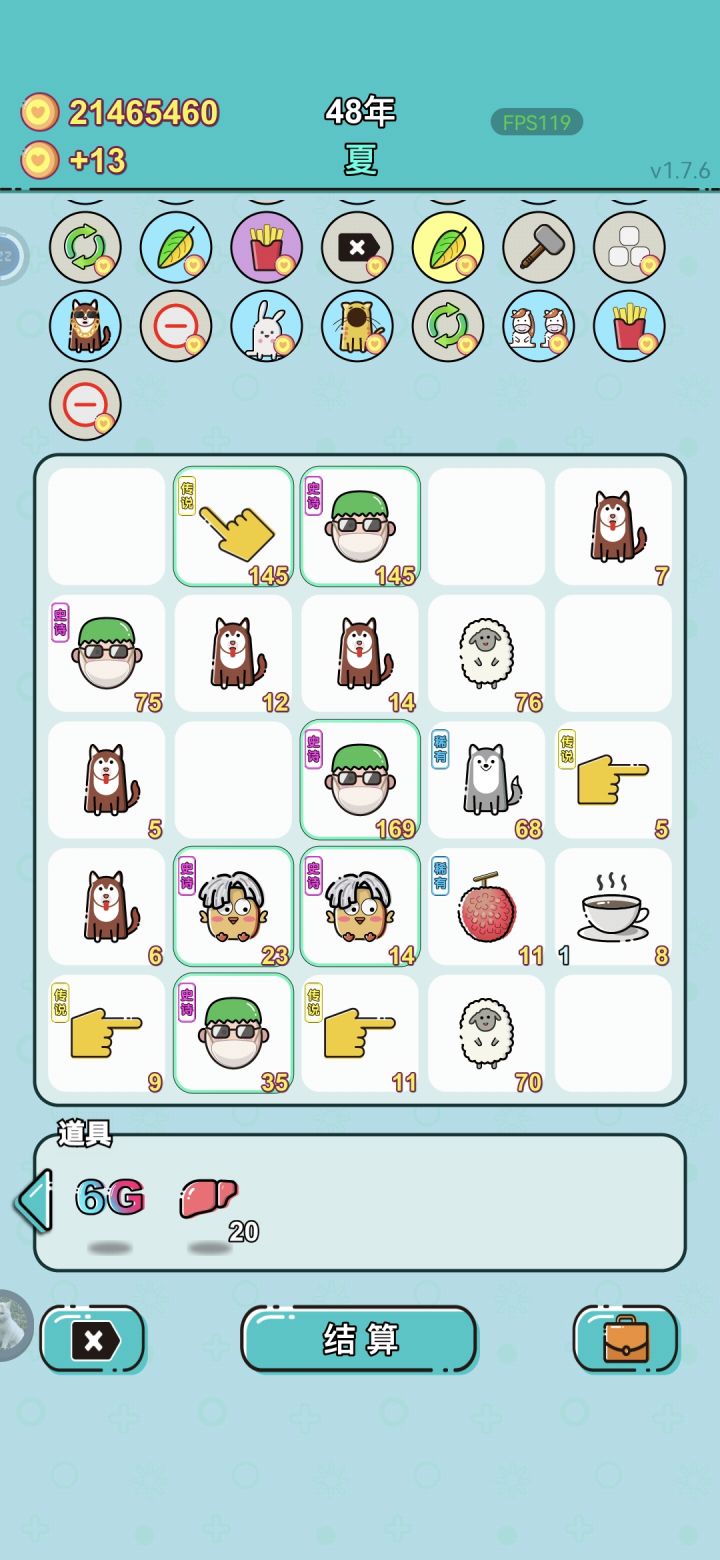
Task: Open the orange briefcase inventory
Action: (627, 1340)
